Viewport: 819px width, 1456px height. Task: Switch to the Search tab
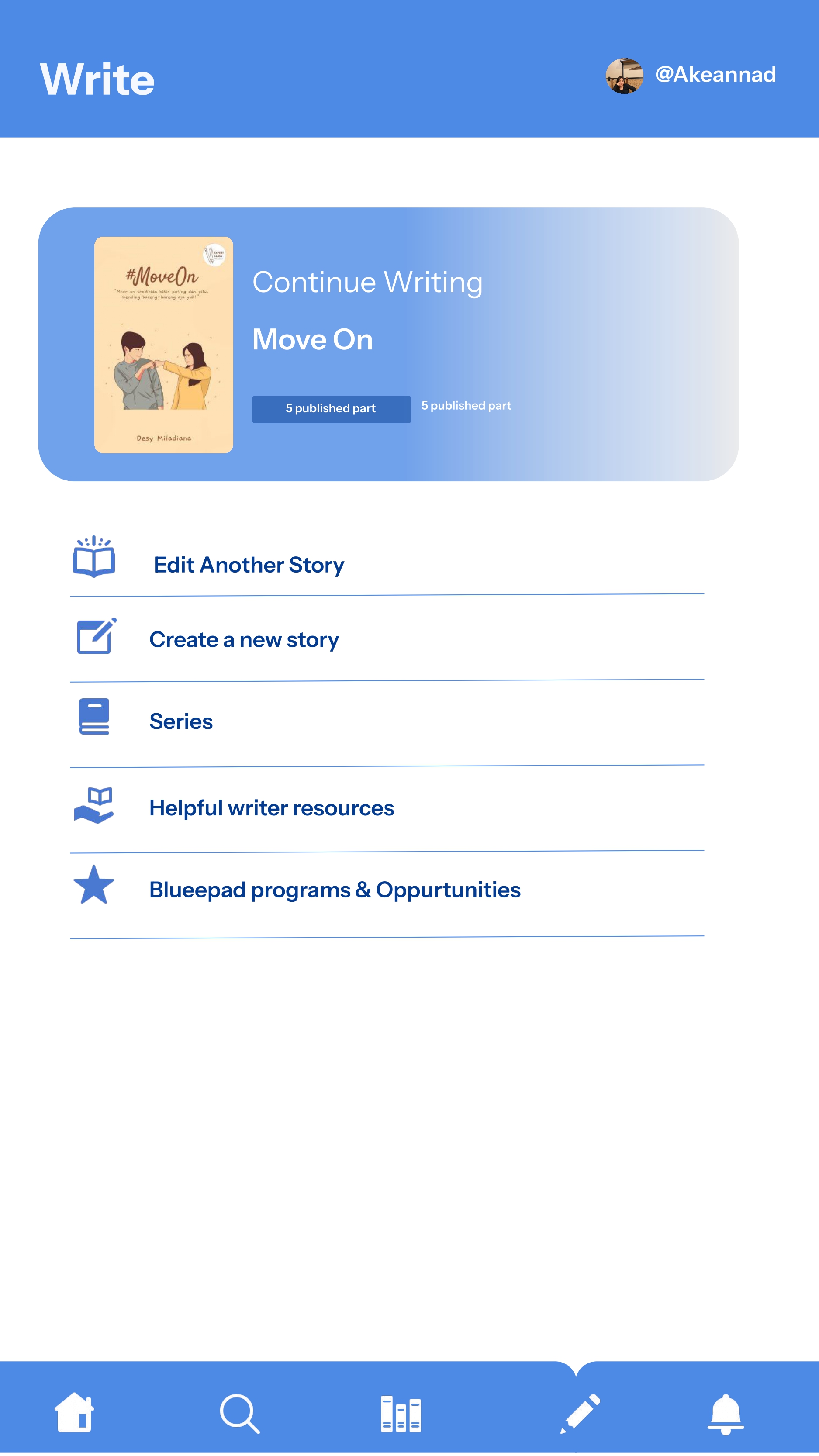coord(240,1413)
